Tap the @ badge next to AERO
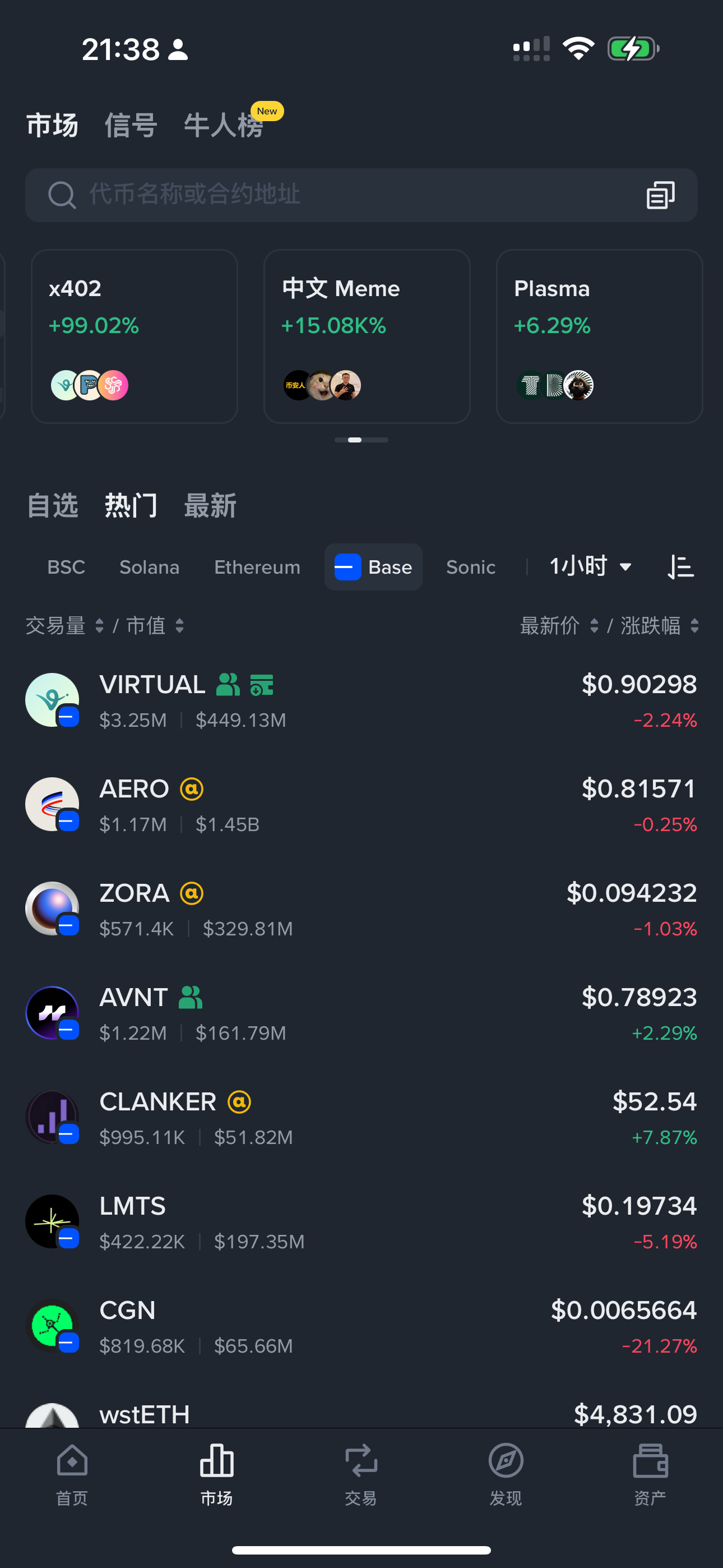 [191, 789]
